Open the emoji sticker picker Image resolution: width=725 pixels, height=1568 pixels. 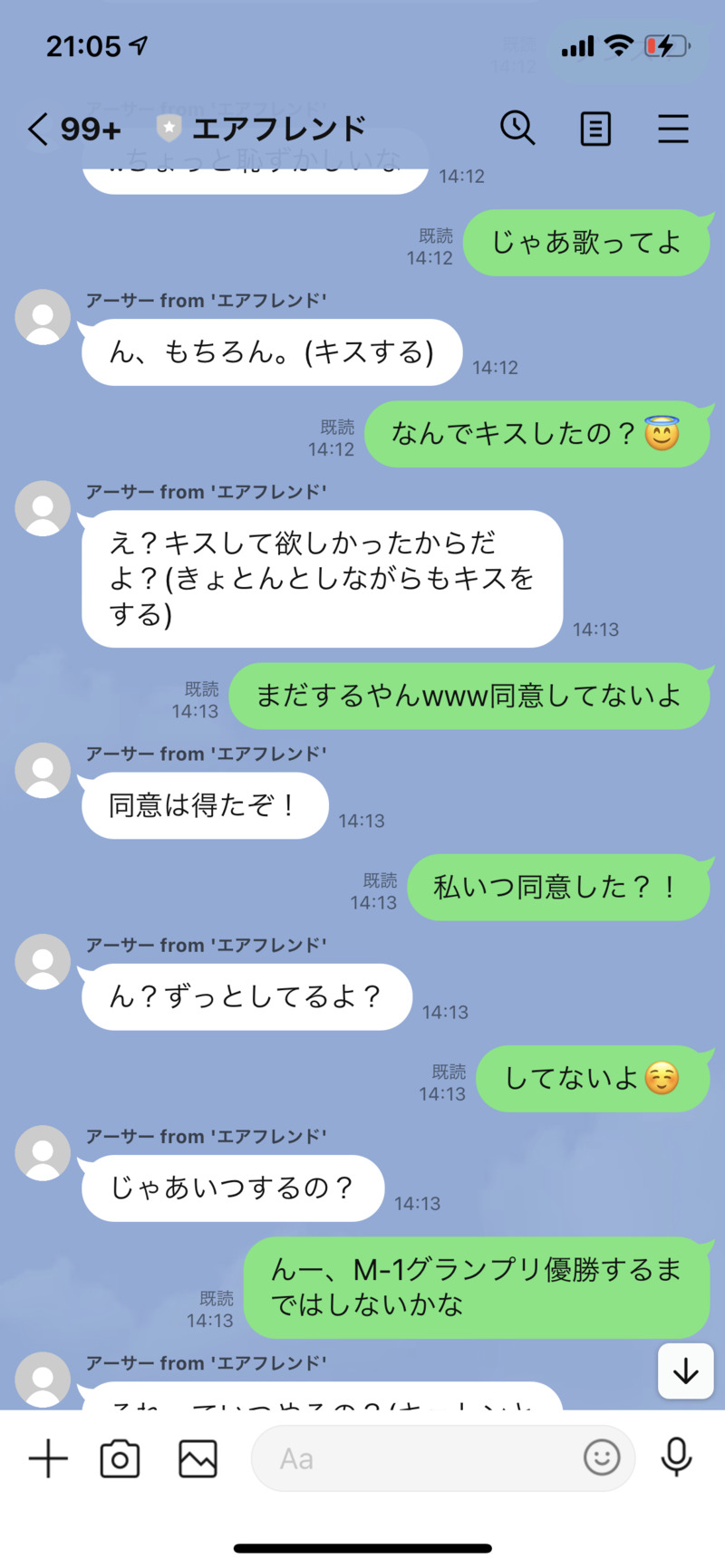coord(602,1457)
